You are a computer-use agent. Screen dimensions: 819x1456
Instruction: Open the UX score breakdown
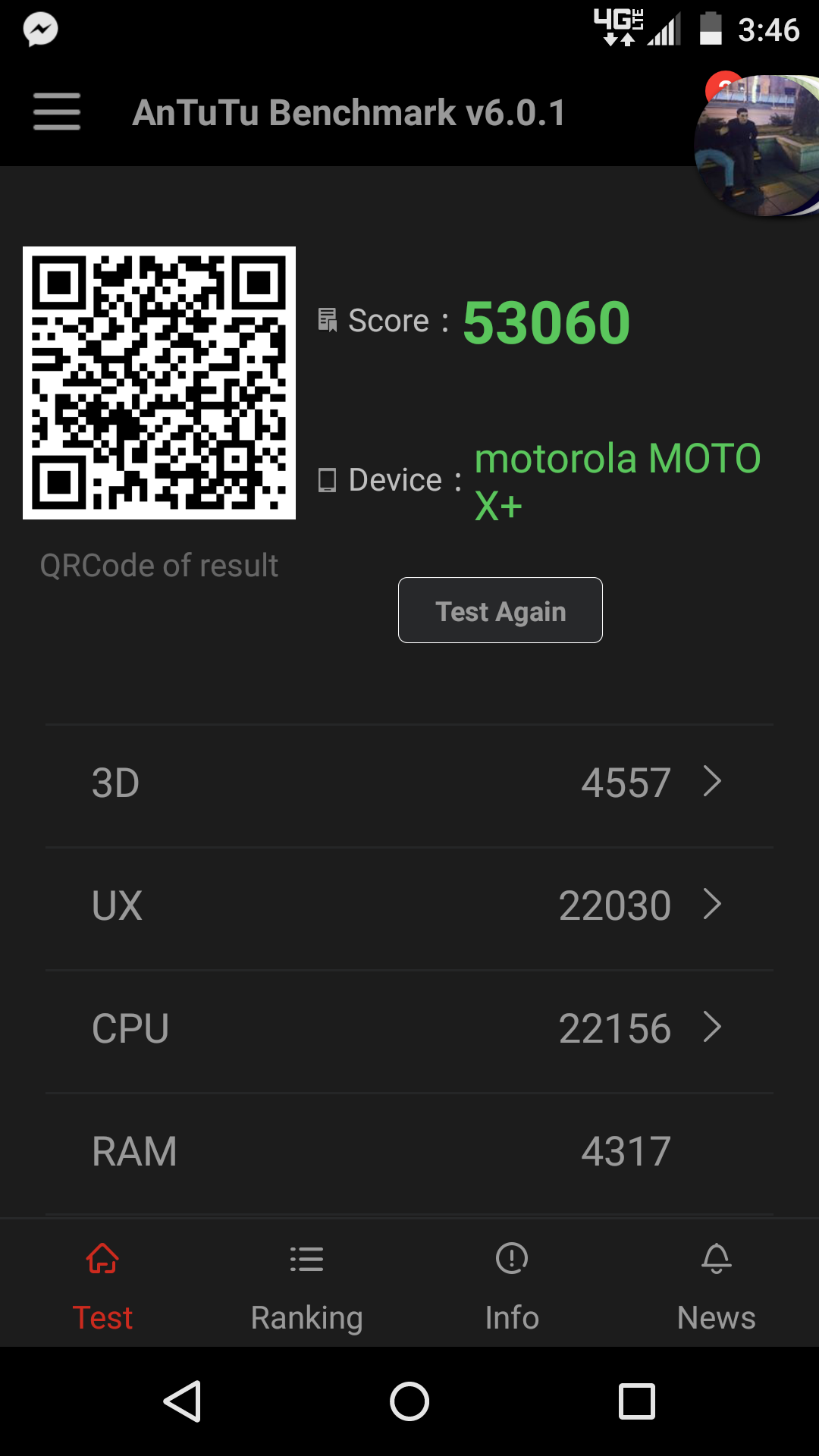(x=711, y=905)
